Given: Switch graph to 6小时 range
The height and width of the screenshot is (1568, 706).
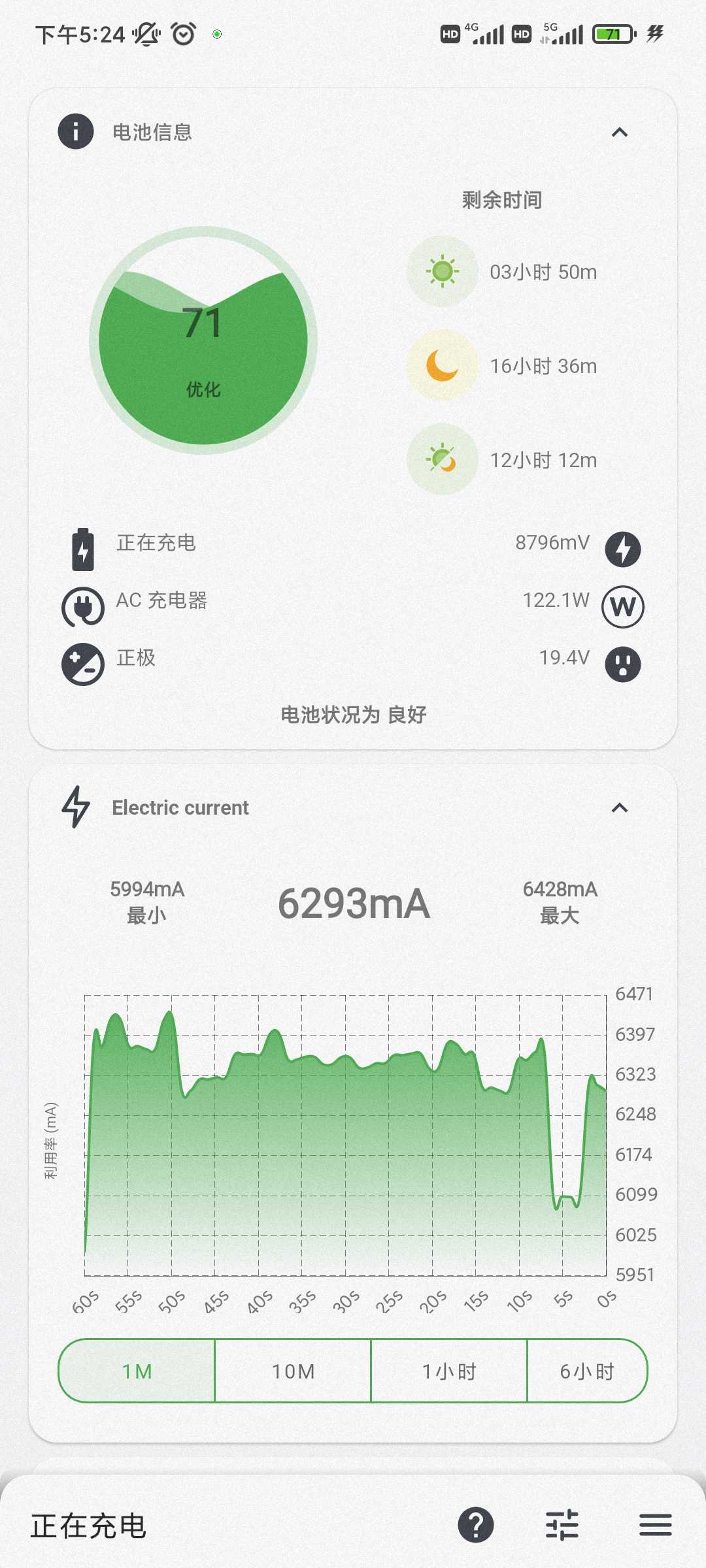Looking at the screenshot, I should click(x=587, y=1371).
